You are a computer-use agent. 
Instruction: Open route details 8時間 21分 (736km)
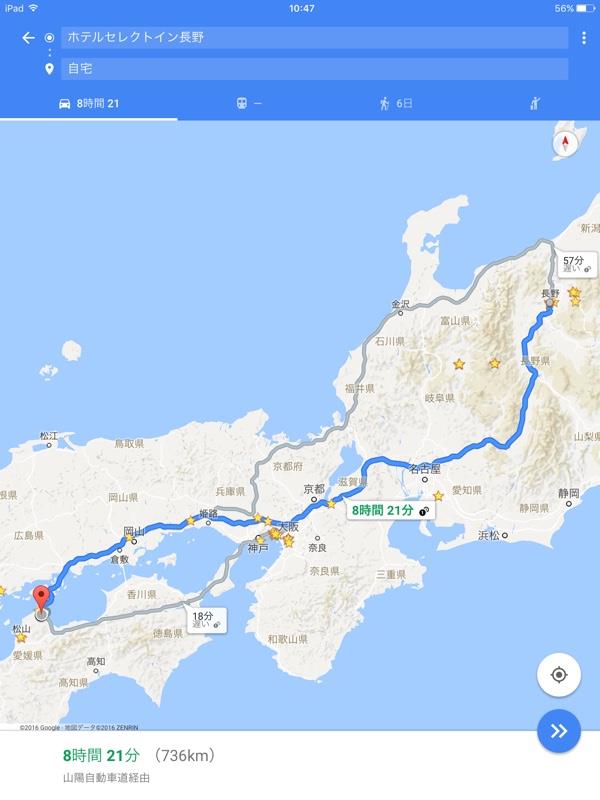[150, 764]
